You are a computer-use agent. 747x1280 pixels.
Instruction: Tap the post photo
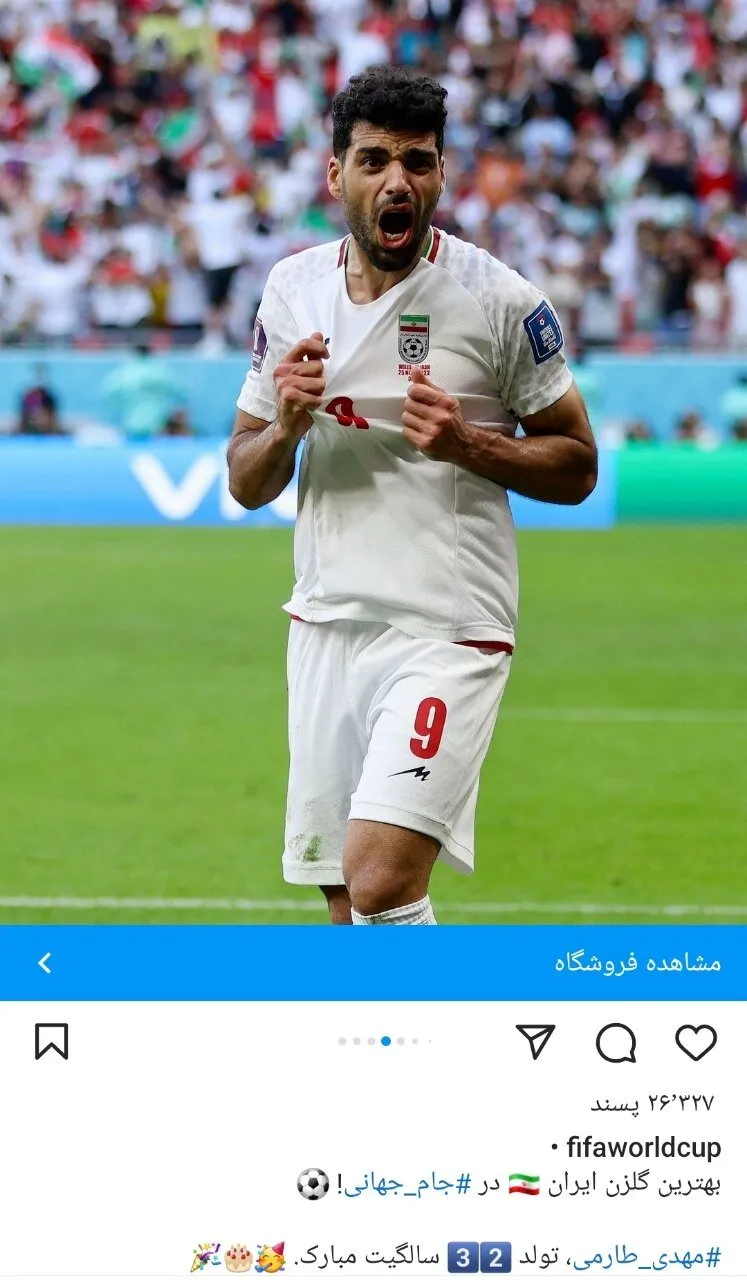373,460
